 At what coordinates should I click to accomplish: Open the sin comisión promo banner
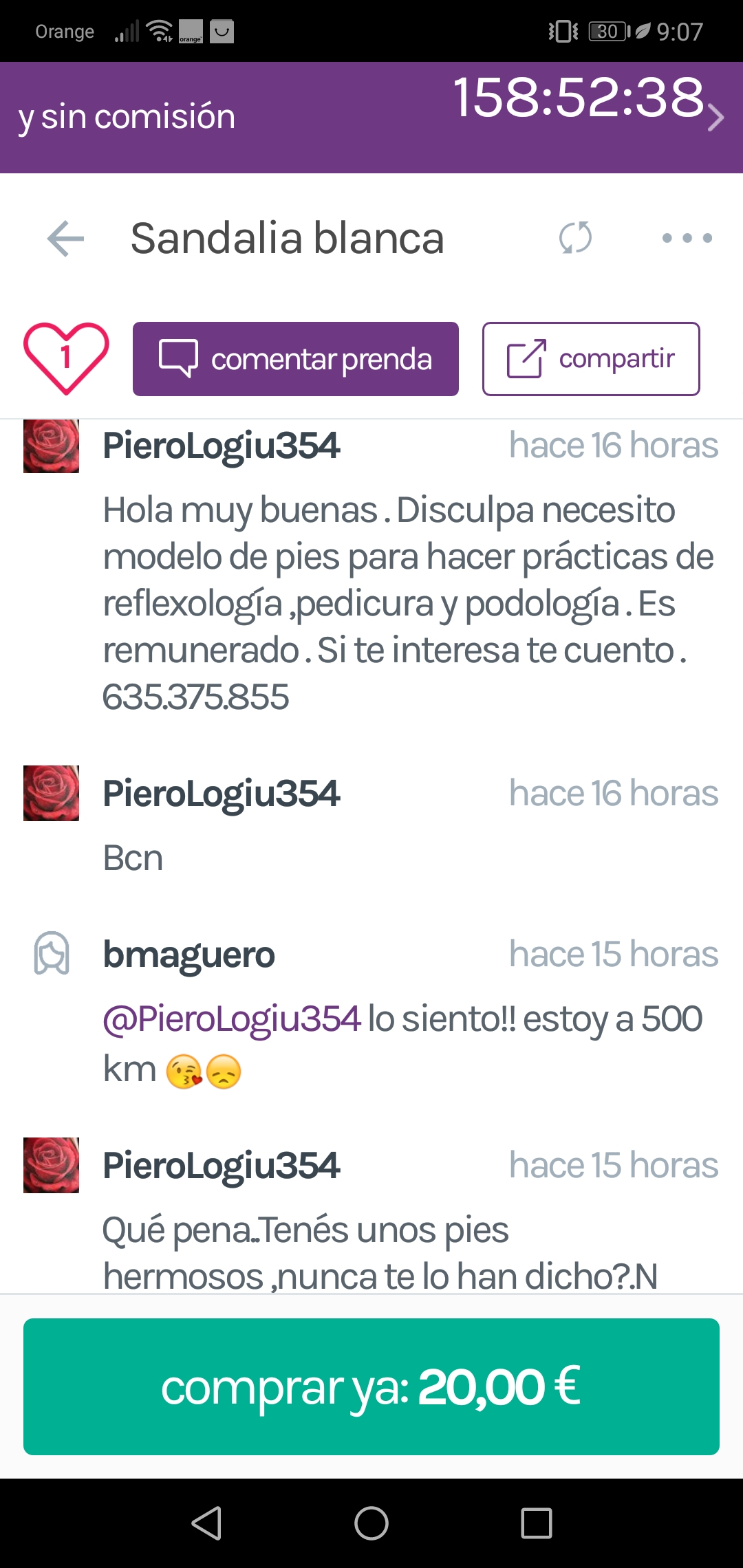371,117
